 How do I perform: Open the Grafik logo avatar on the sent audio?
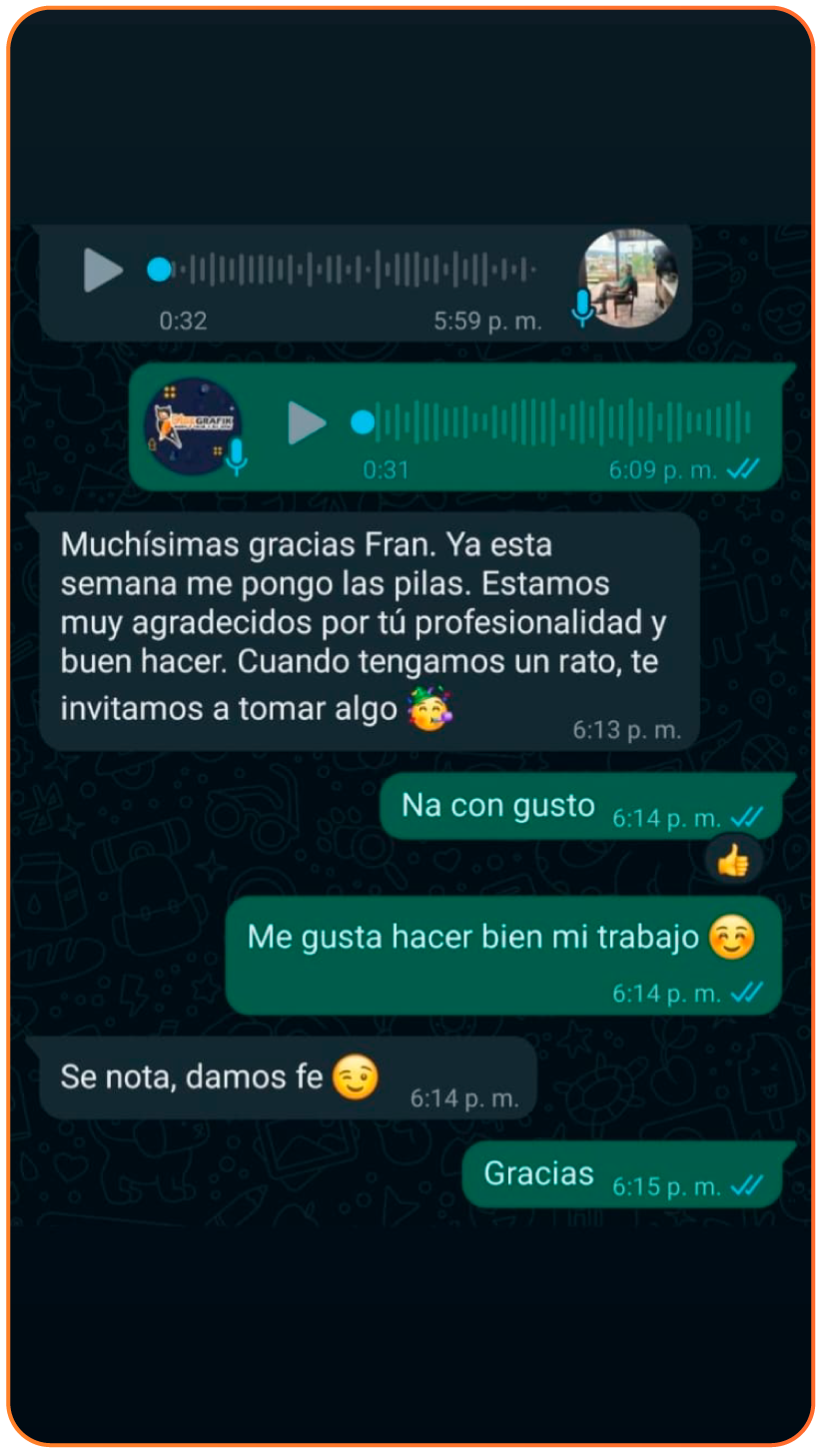(193, 423)
